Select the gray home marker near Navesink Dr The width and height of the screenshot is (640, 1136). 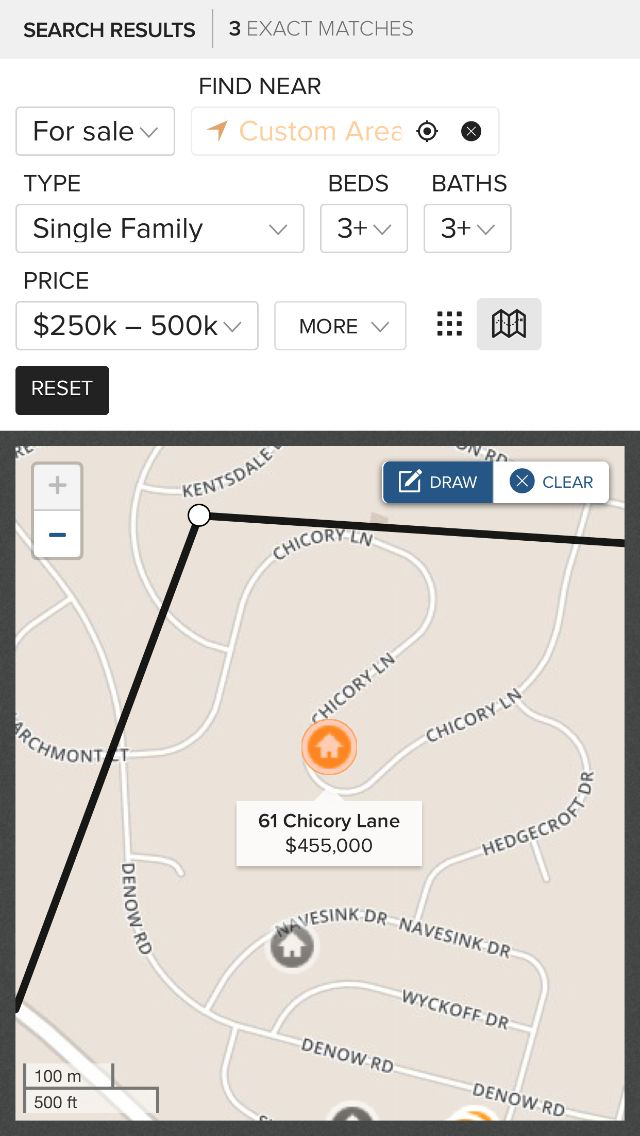pyautogui.click(x=292, y=945)
